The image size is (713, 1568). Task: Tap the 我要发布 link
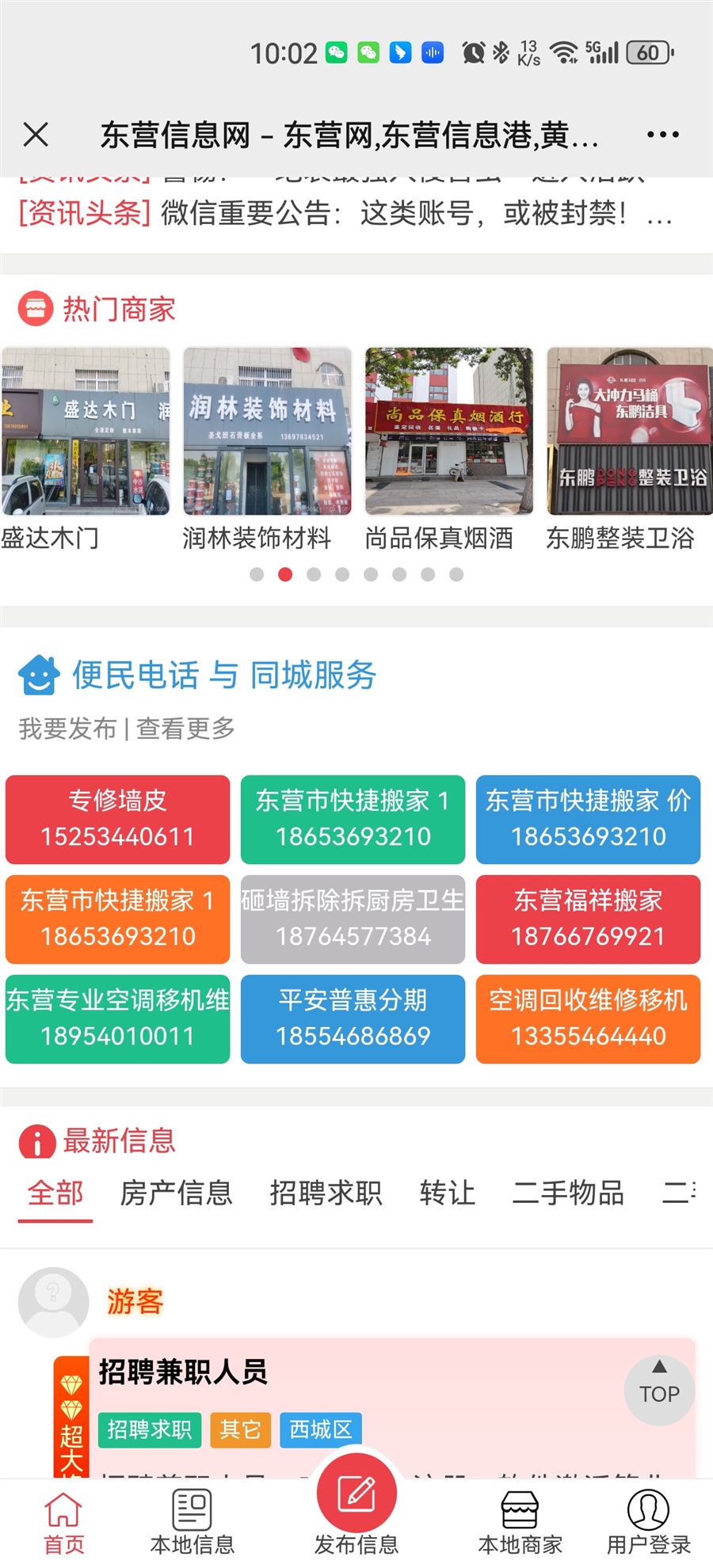[x=67, y=729]
